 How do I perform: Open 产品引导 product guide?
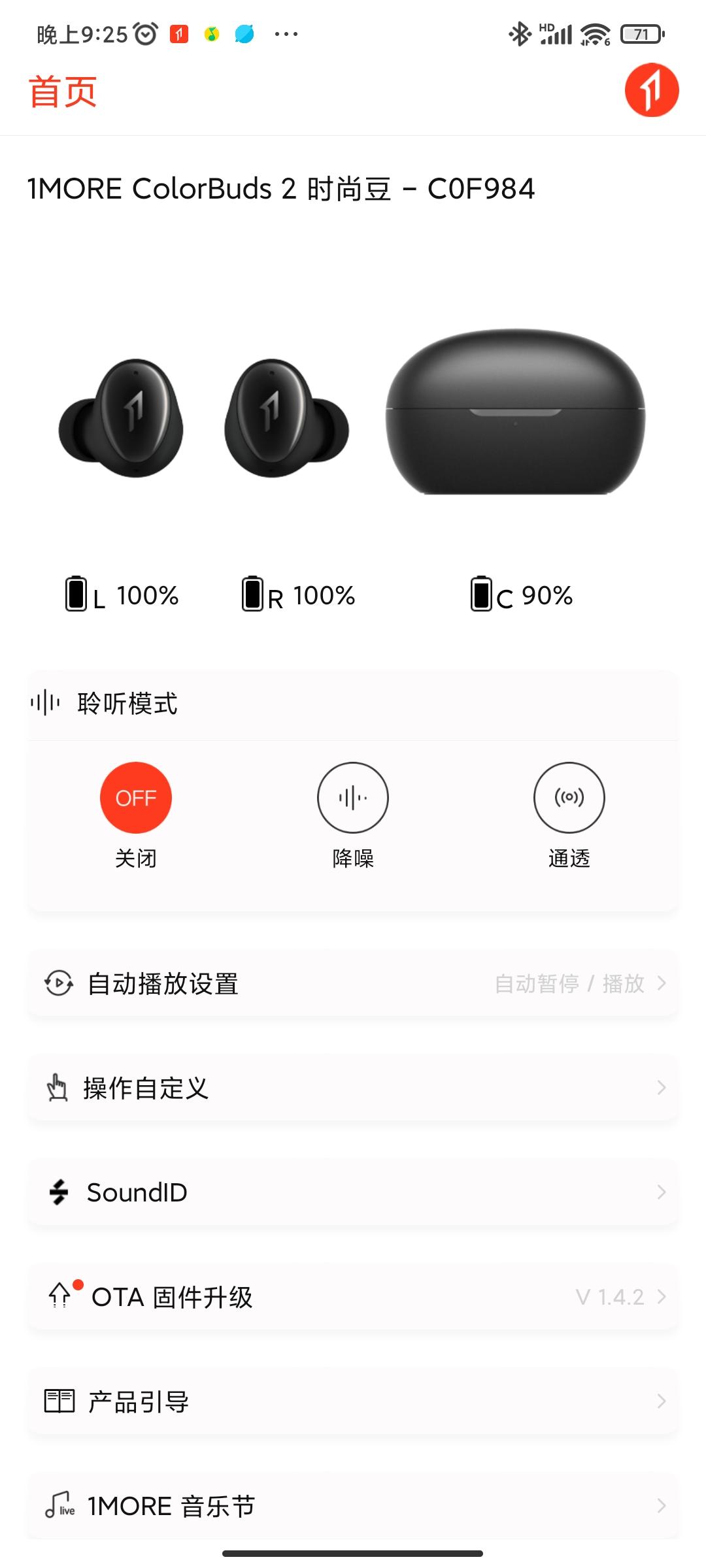(353, 1401)
